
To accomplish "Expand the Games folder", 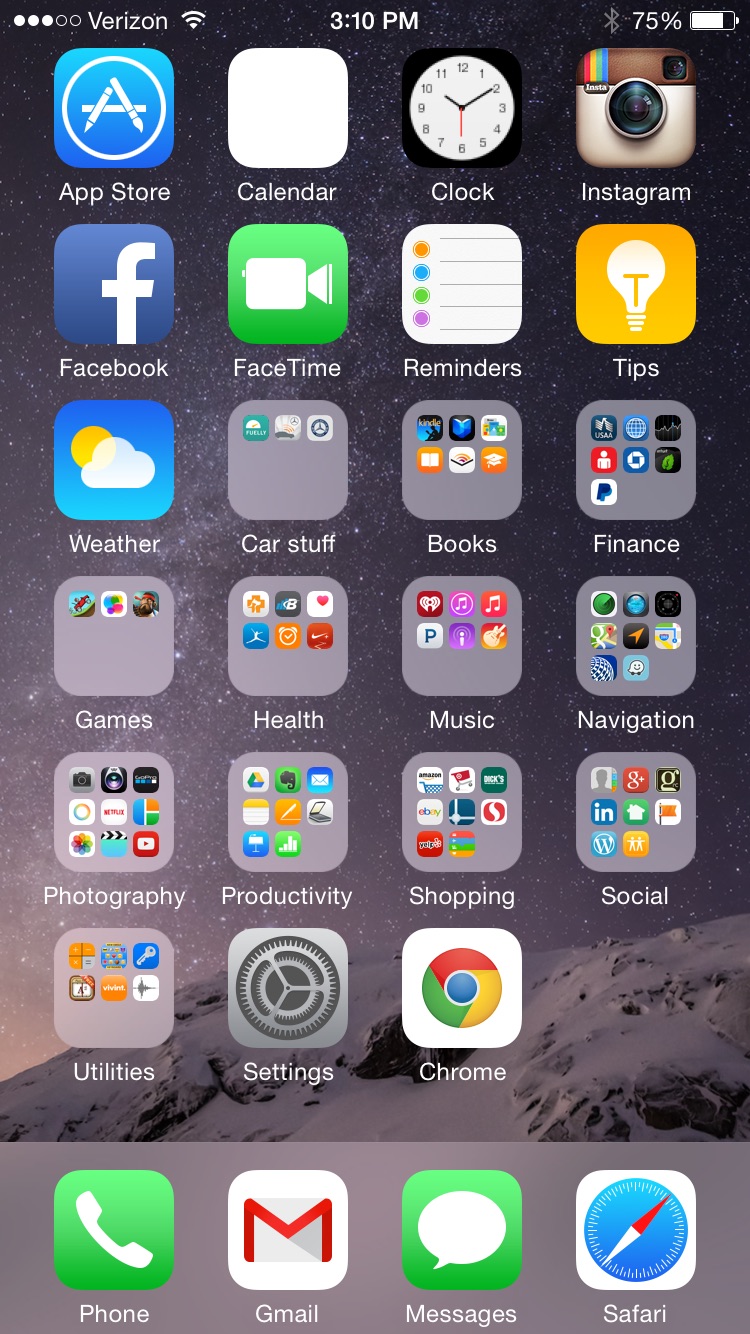I will pos(114,636).
